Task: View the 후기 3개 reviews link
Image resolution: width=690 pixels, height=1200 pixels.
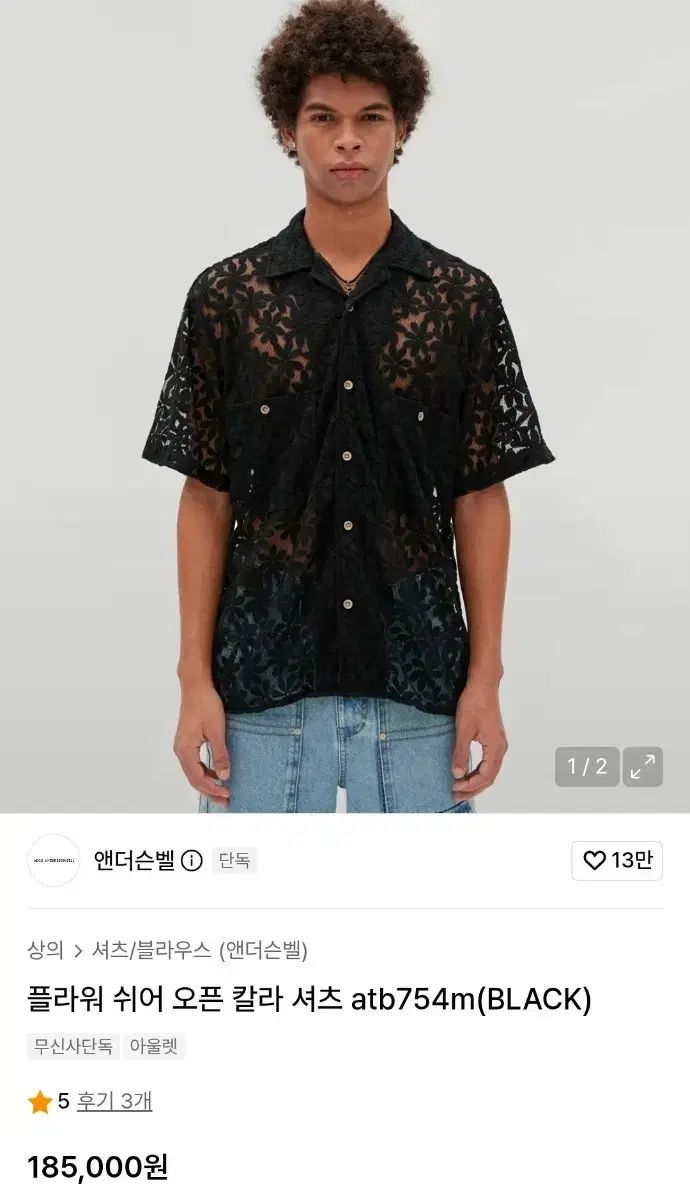Action: 113,1102
